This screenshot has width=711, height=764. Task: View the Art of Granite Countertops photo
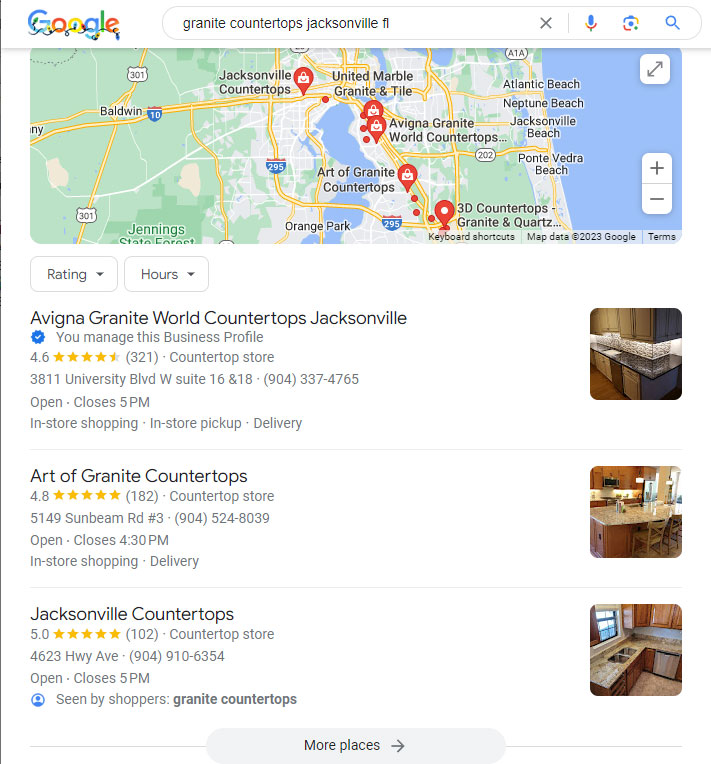pyautogui.click(x=635, y=512)
